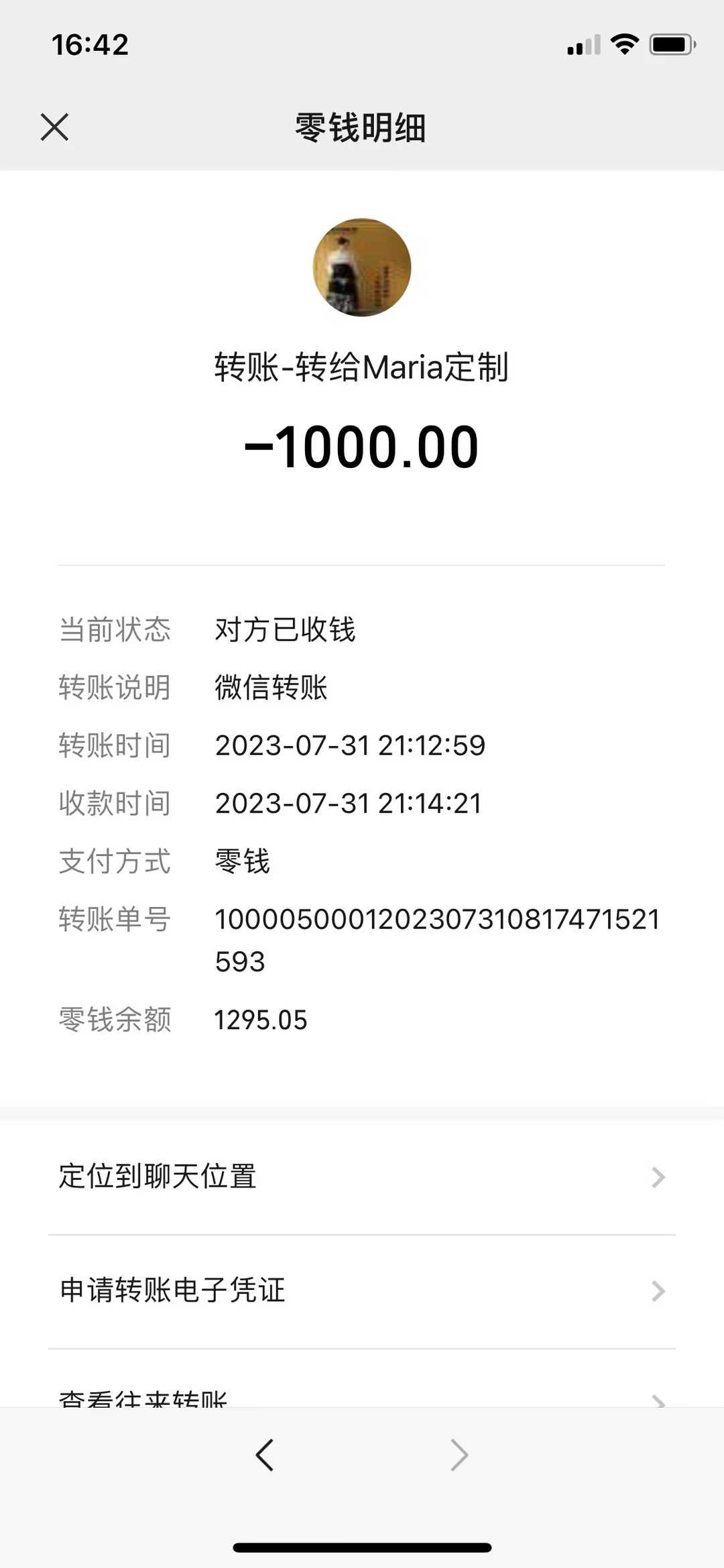Go back using the bottom back arrow
Image resolution: width=724 pixels, height=1568 pixels.
pyautogui.click(x=265, y=1455)
